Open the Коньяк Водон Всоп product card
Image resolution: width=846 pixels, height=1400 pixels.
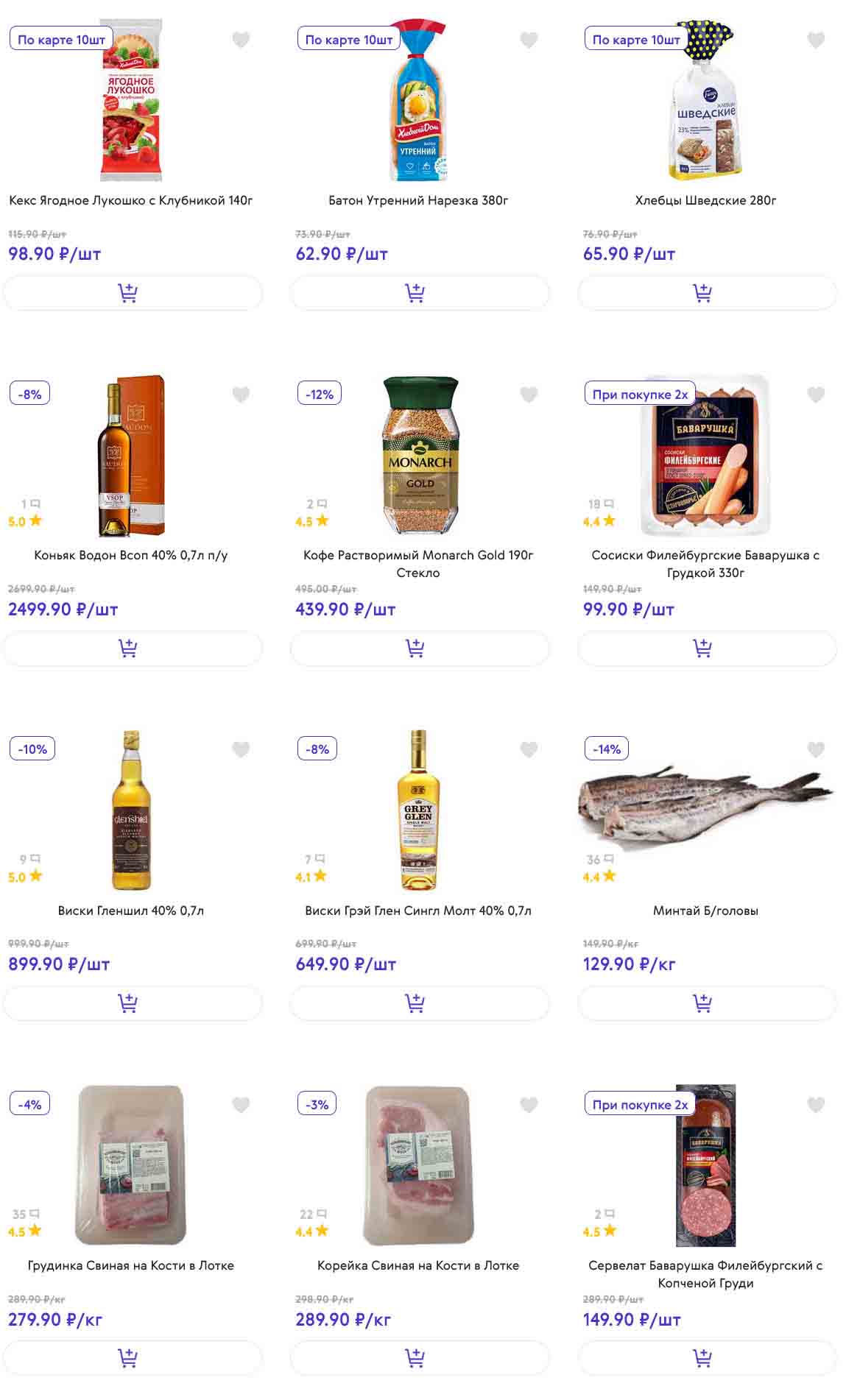pos(131,555)
